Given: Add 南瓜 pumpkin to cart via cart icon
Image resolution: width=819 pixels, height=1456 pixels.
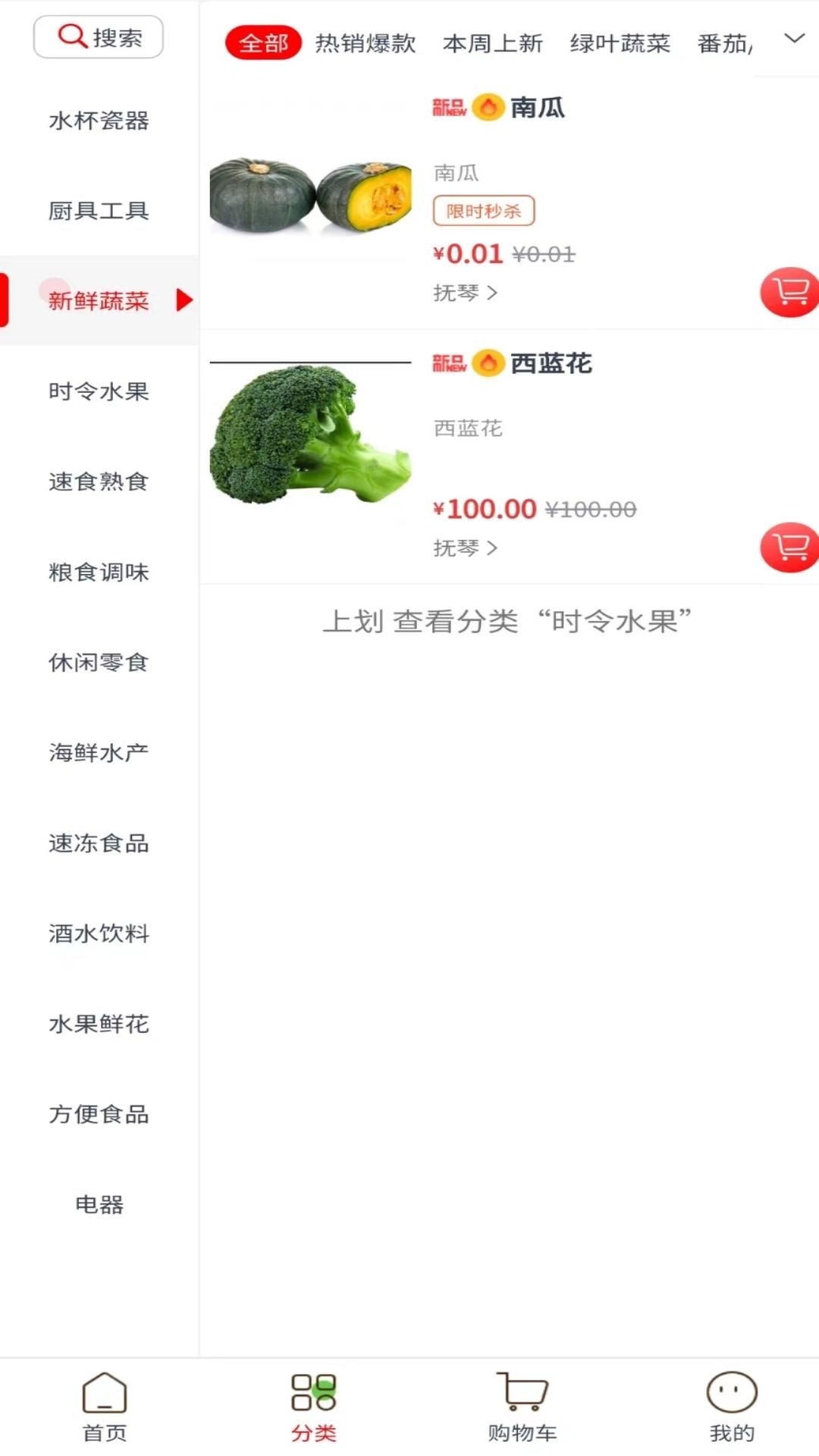Looking at the screenshot, I should pyautogui.click(x=788, y=291).
